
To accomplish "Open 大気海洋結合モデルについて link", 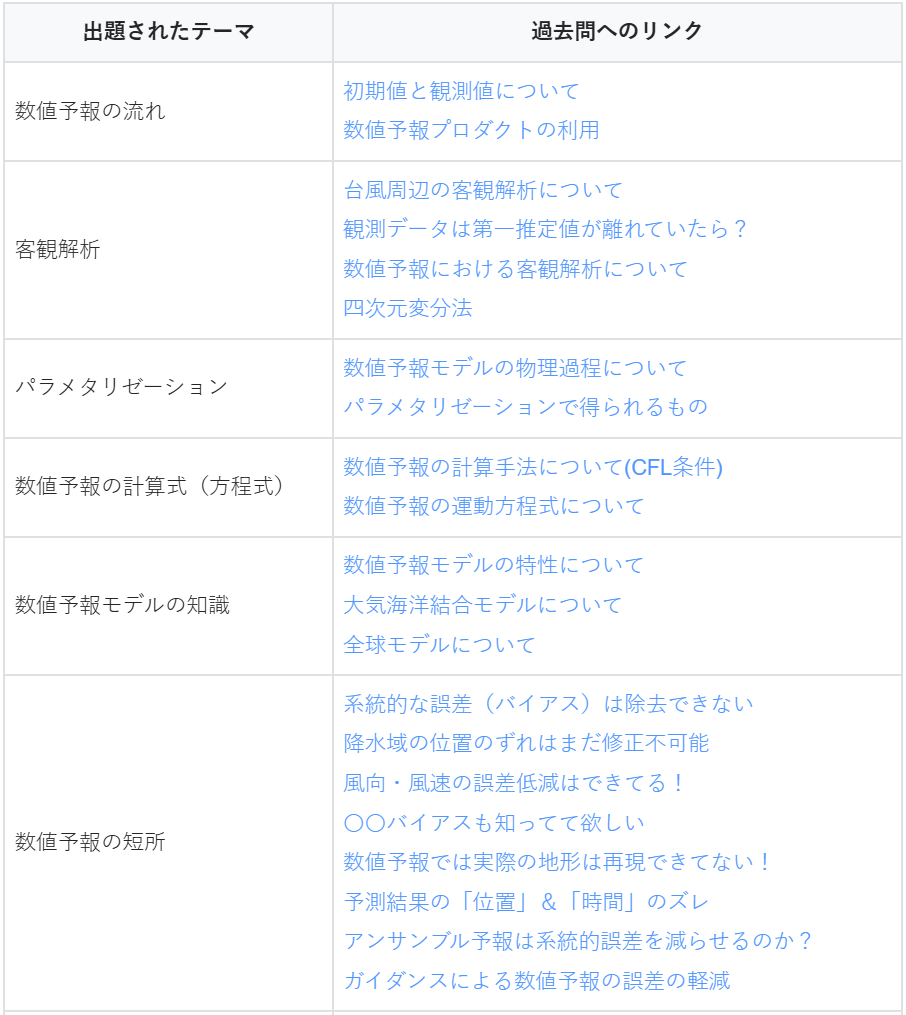I will click(x=483, y=605).
